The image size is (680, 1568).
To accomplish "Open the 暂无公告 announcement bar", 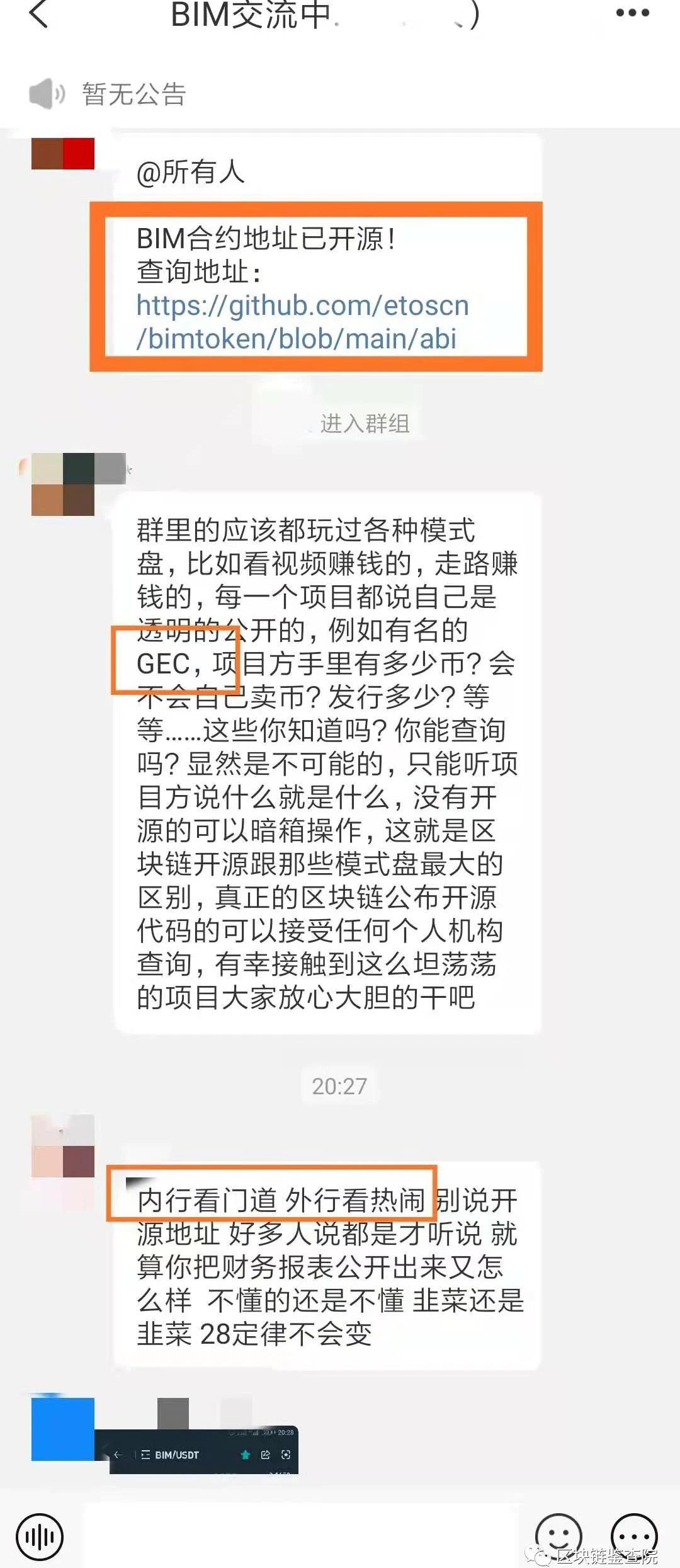I will click(x=133, y=94).
